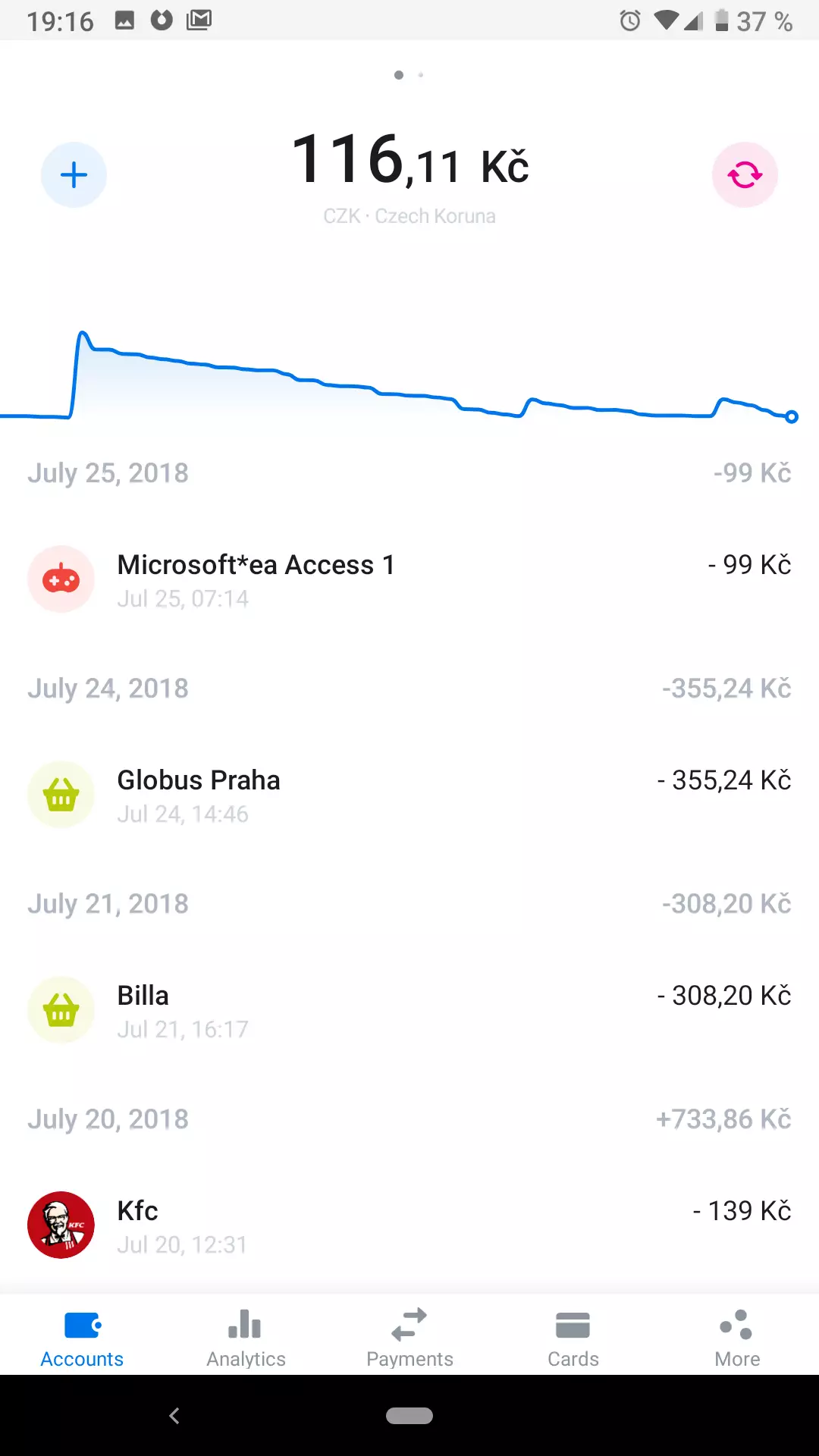Tap the pink currency exchange icon

(745, 175)
